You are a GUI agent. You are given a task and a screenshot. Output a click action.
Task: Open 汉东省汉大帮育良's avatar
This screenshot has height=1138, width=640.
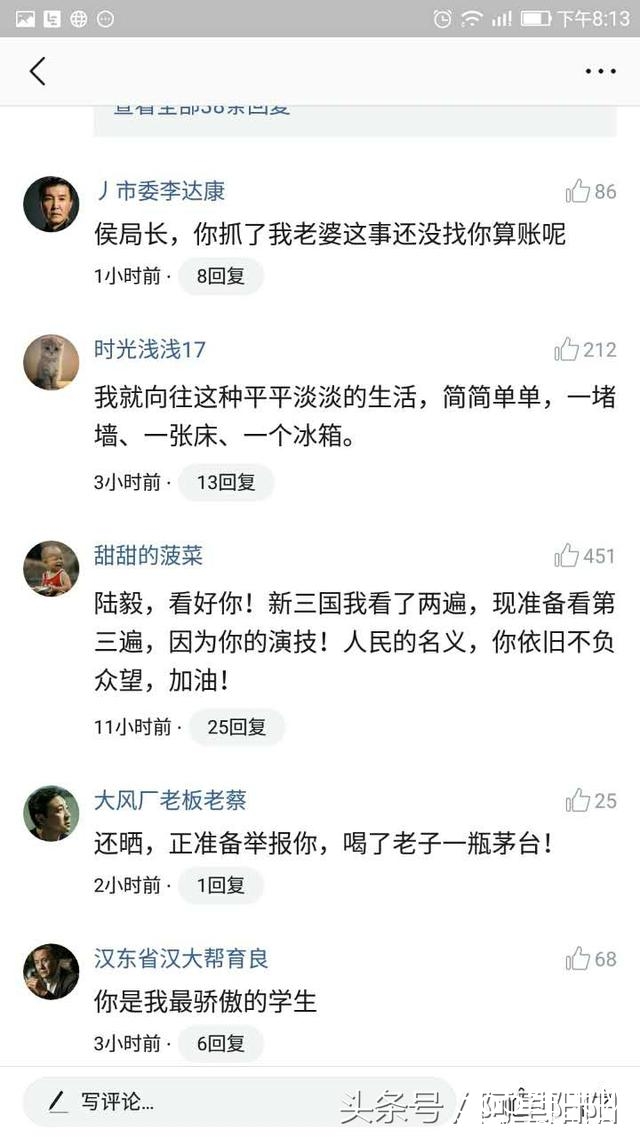click(x=51, y=971)
